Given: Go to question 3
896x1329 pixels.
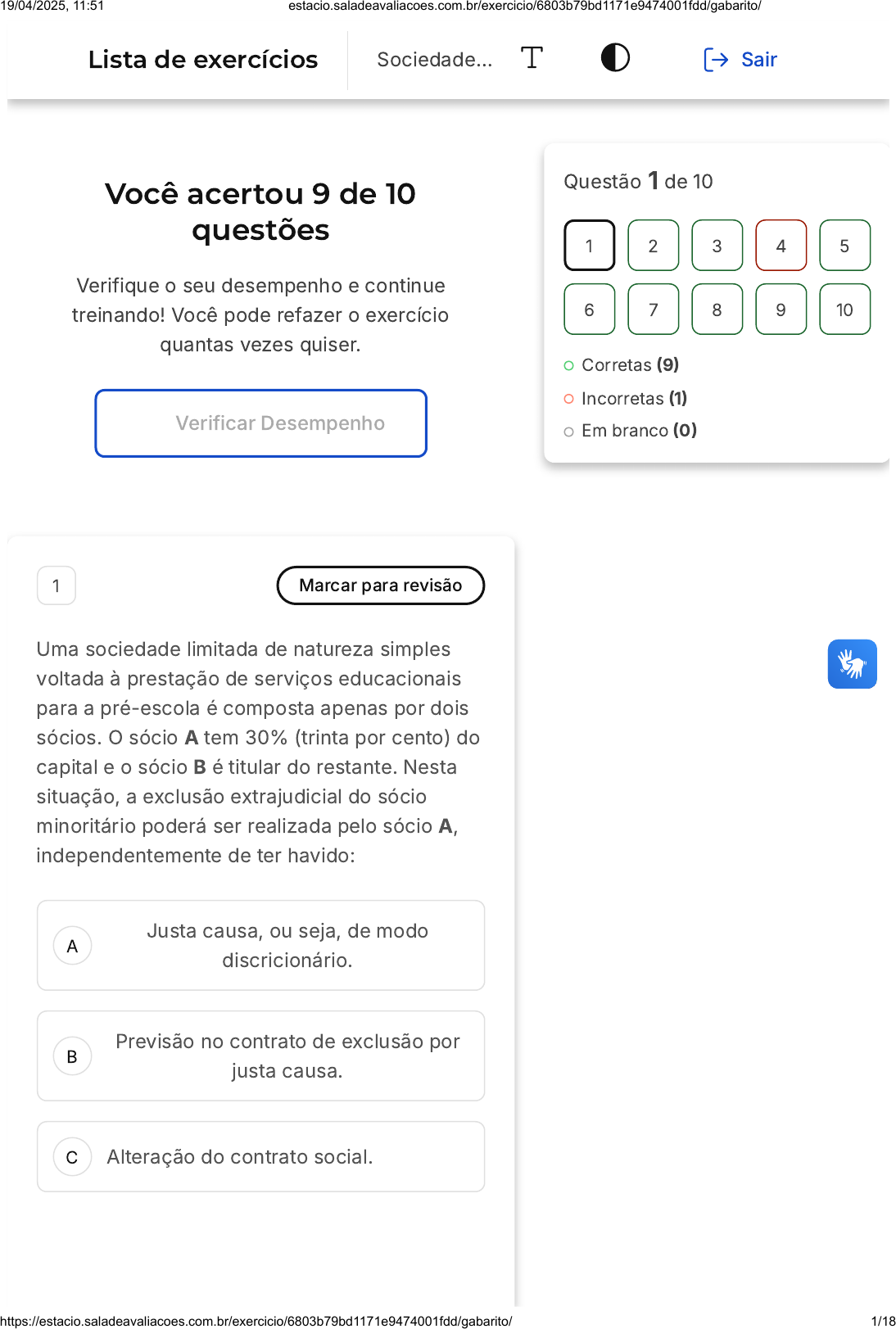Looking at the screenshot, I should pos(717,246).
